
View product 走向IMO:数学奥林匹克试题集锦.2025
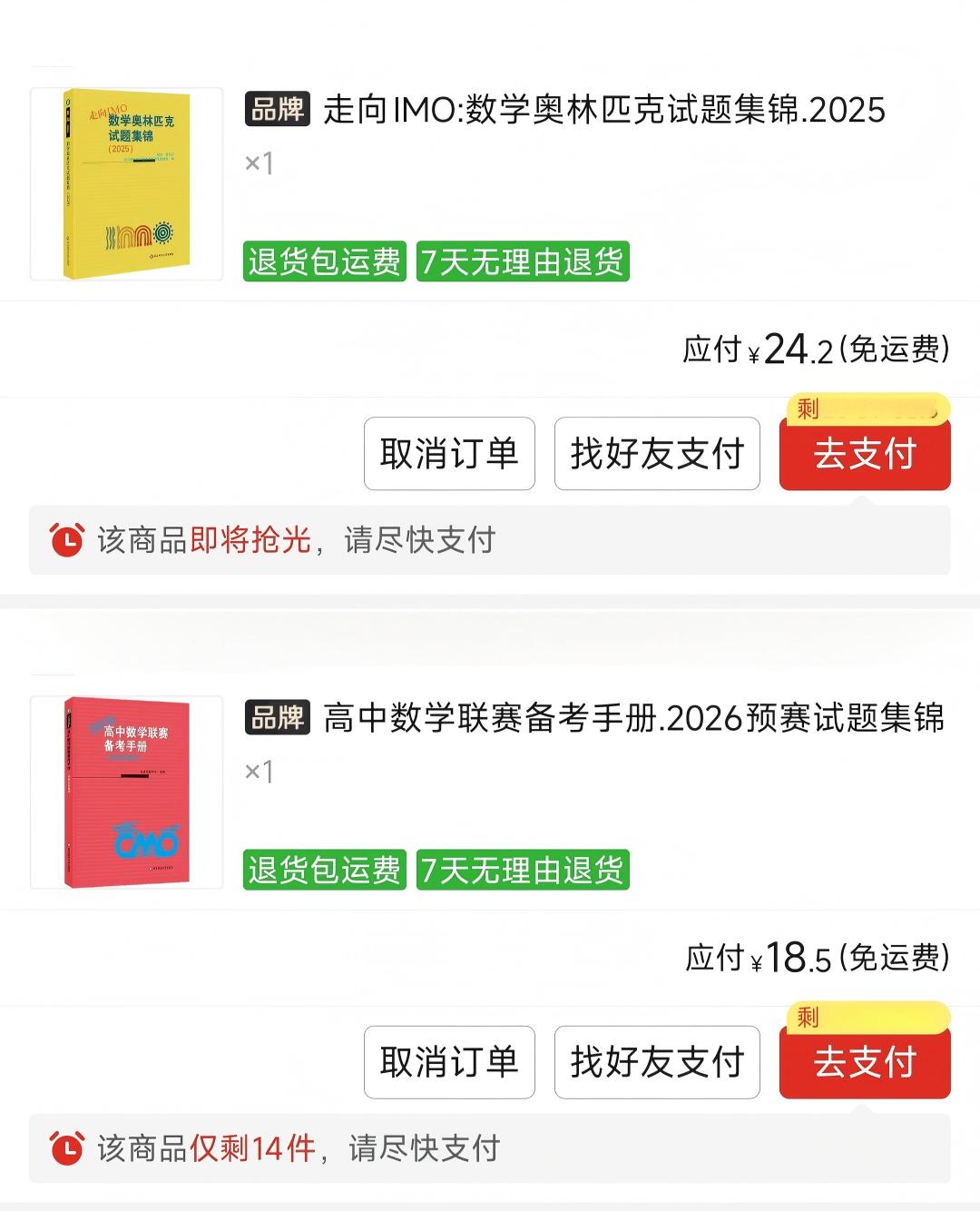point(603,110)
